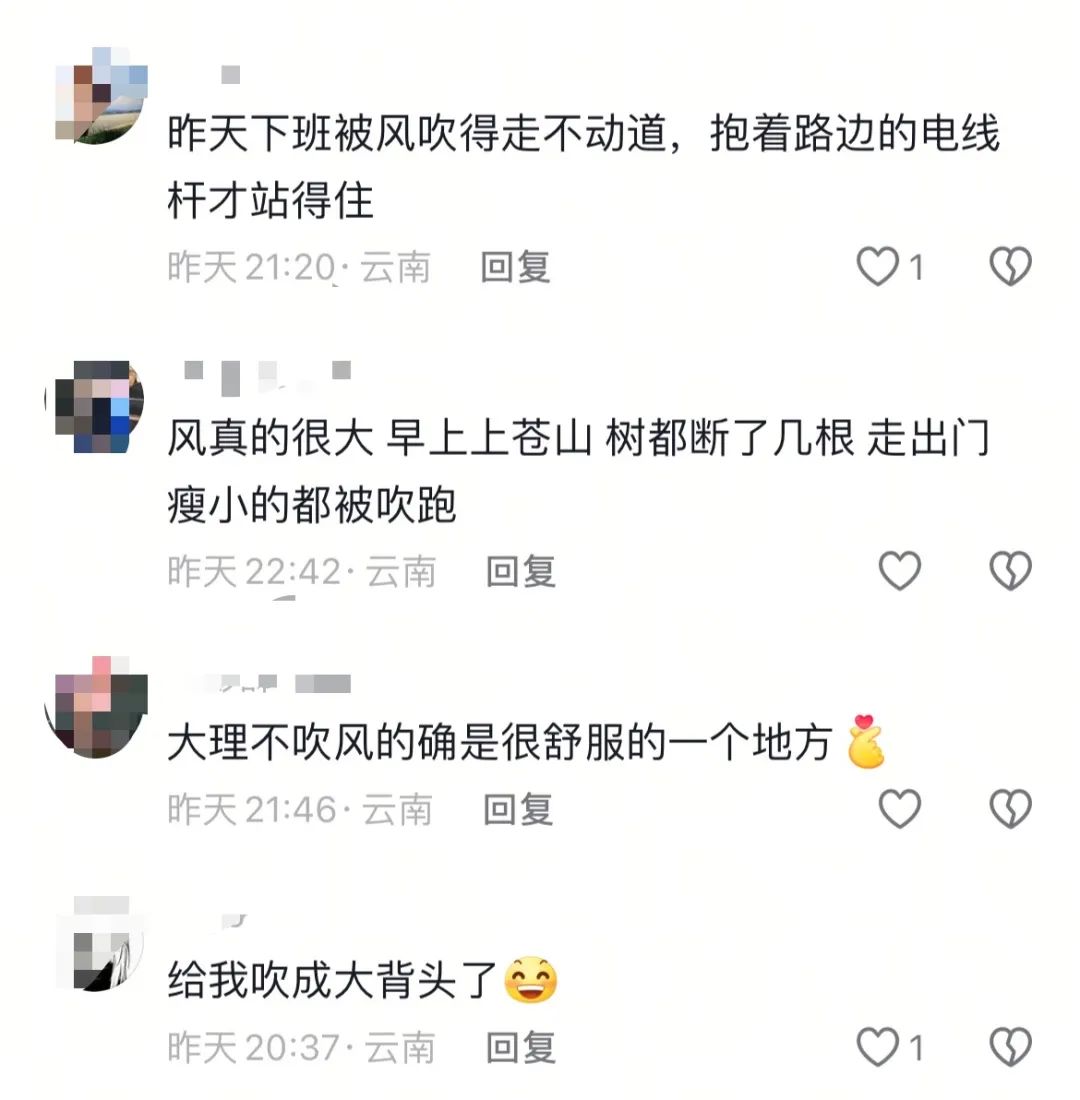Viewport: 1080px width, 1100px height.
Task: Reply to the comment posted at 22:42
Action: click(520, 571)
